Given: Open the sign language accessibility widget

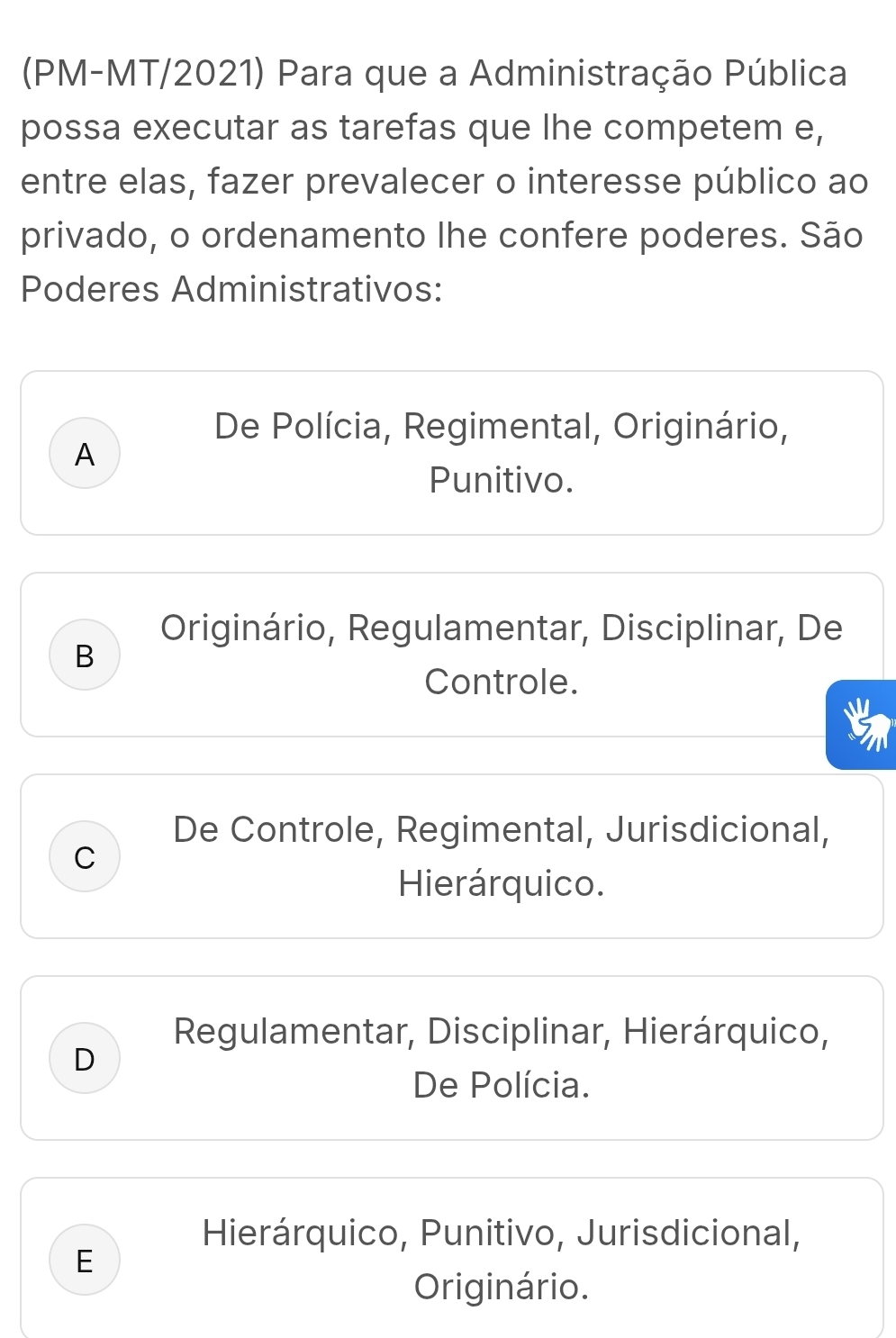Looking at the screenshot, I should (x=863, y=725).
